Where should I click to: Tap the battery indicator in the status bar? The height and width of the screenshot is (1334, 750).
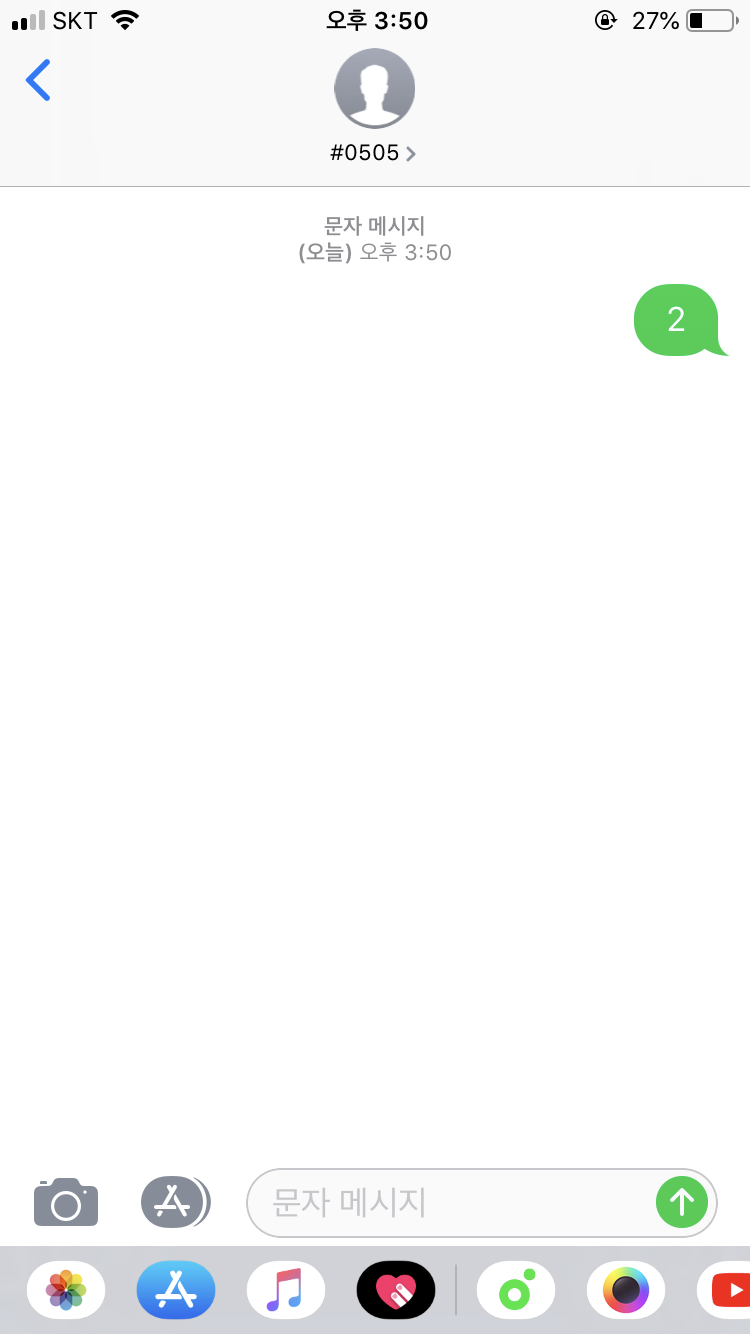coord(708,19)
